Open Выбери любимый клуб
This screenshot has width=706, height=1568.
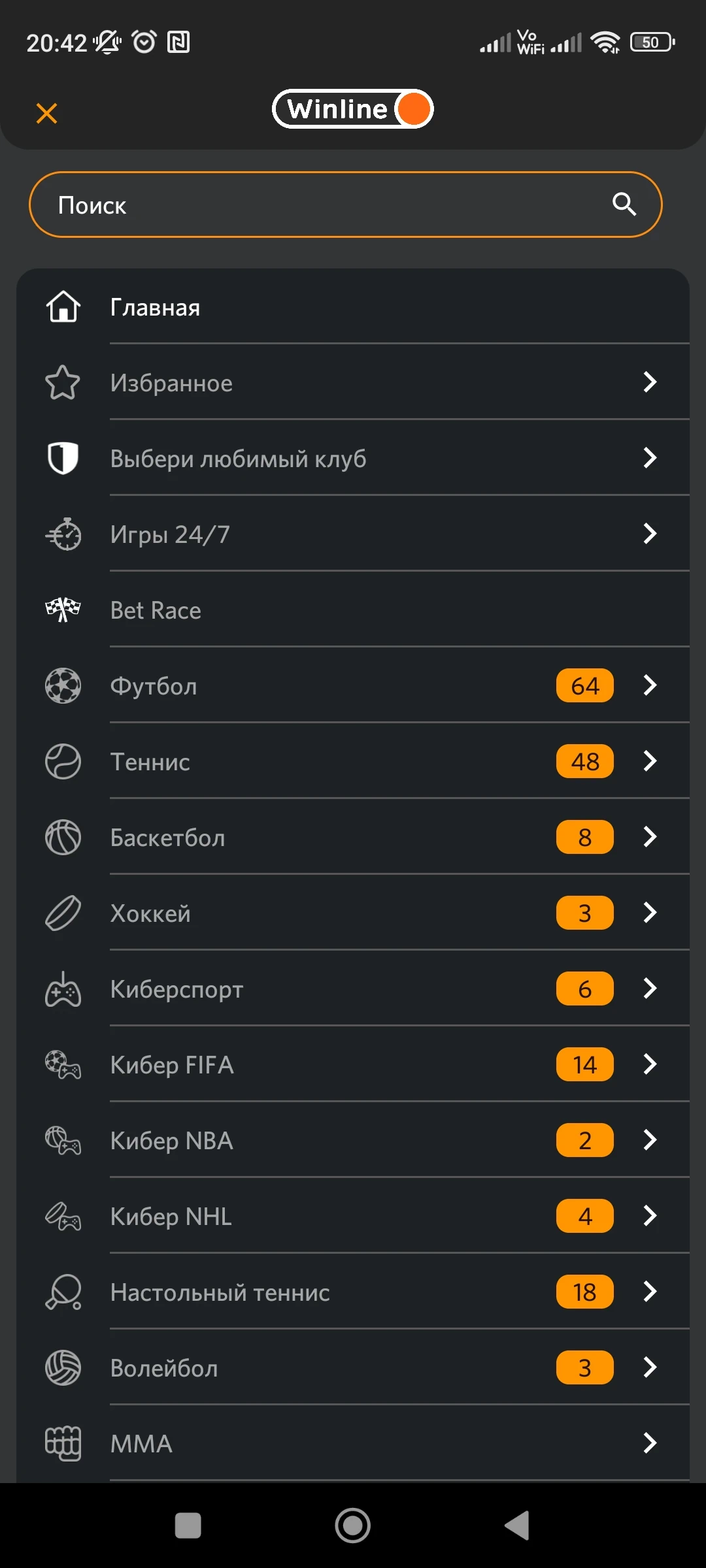point(353,459)
